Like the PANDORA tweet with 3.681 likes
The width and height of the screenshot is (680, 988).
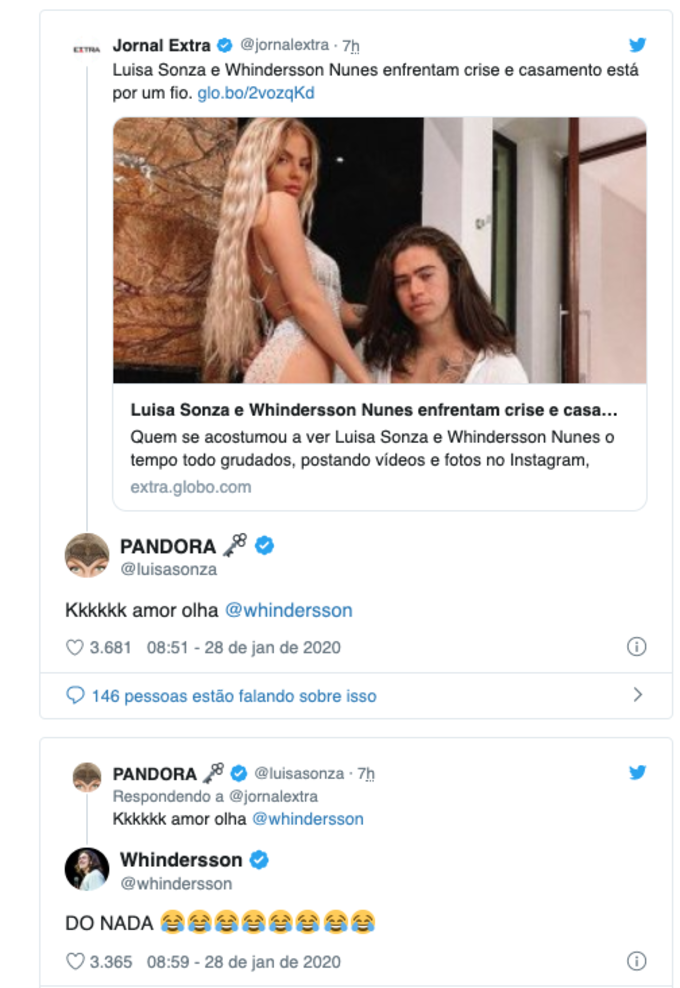point(75,647)
